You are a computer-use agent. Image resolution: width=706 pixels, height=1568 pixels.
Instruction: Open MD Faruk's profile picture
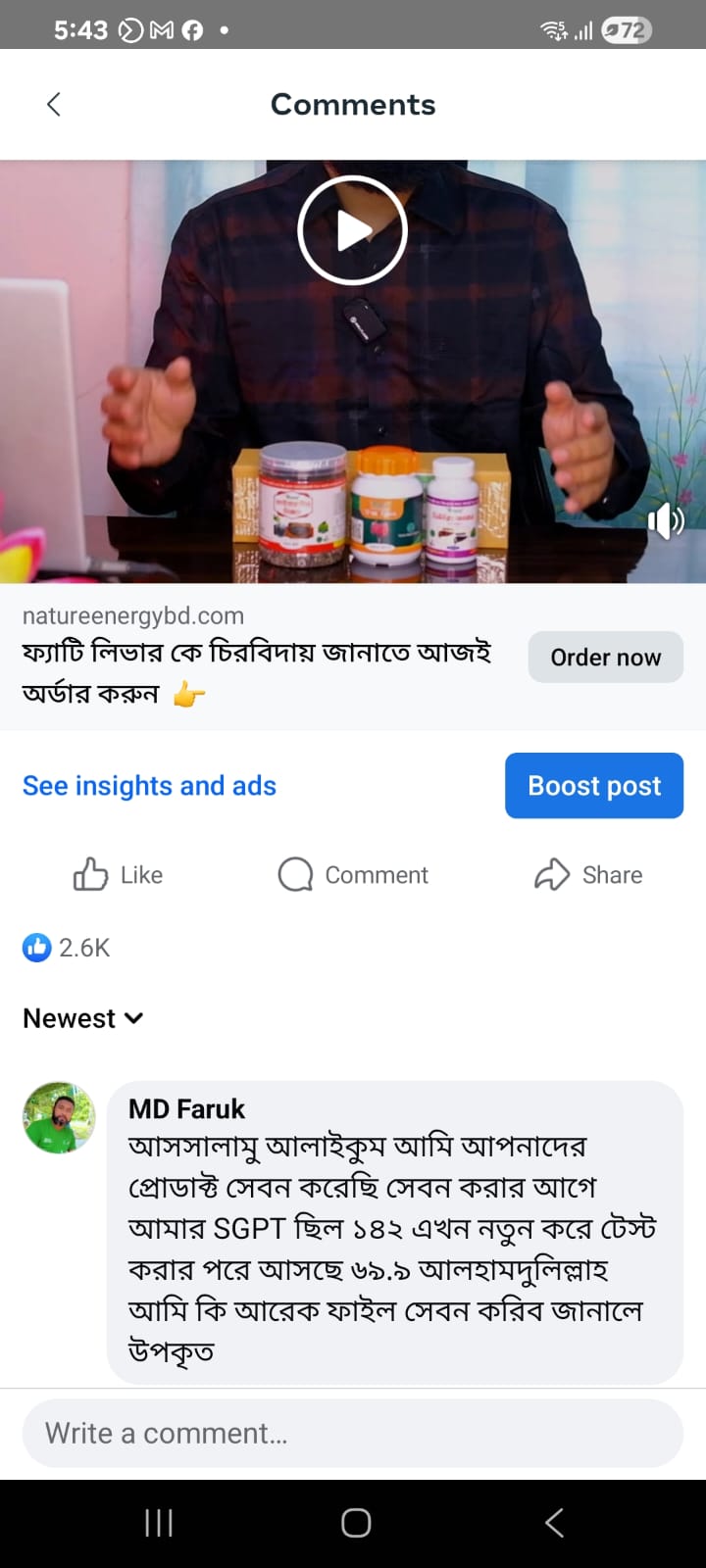(x=59, y=1118)
